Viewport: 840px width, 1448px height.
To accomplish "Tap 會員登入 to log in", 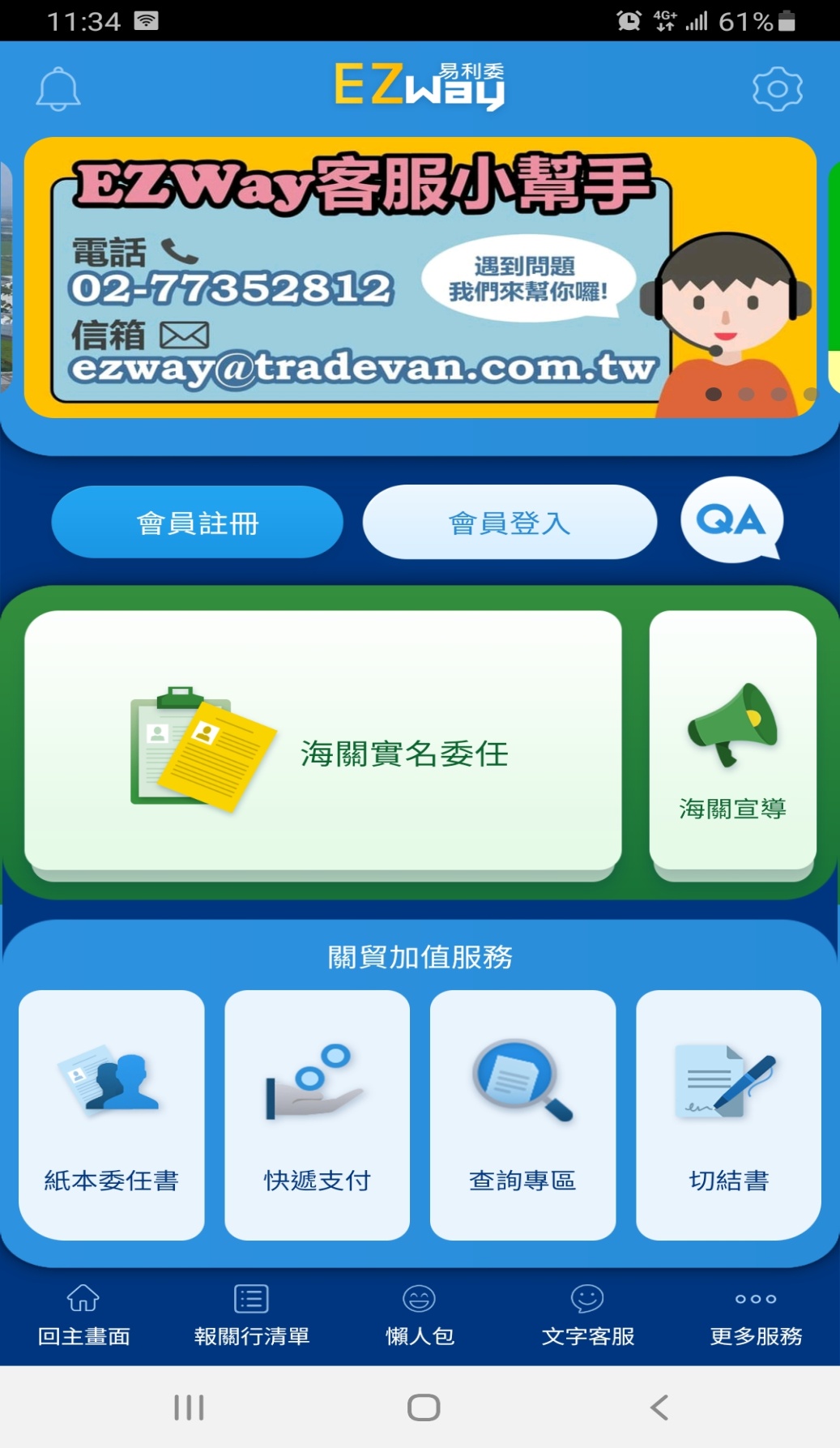I will pyautogui.click(x=510, y=523).
